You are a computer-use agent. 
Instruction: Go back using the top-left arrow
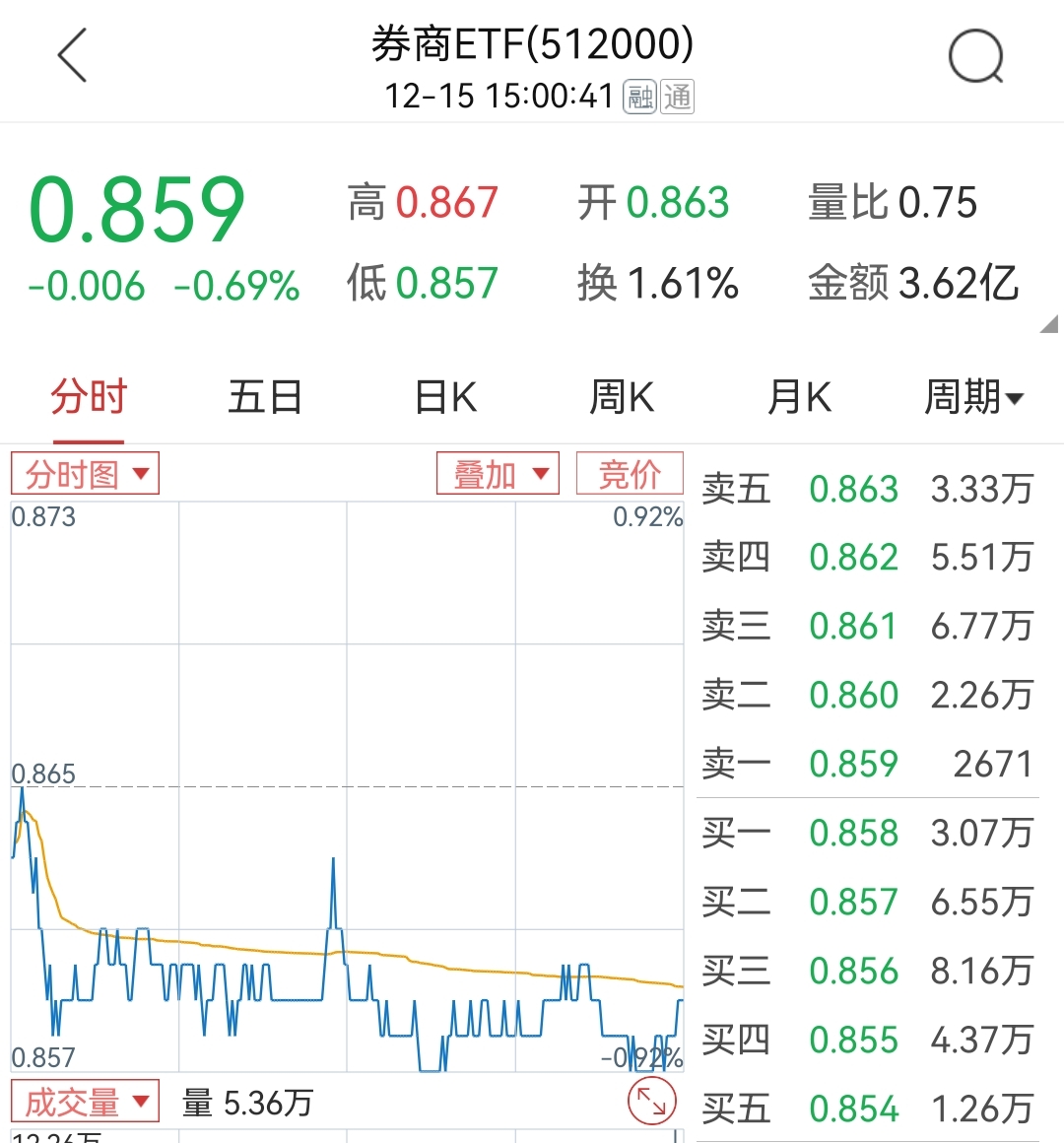click(x=73, y=55)
